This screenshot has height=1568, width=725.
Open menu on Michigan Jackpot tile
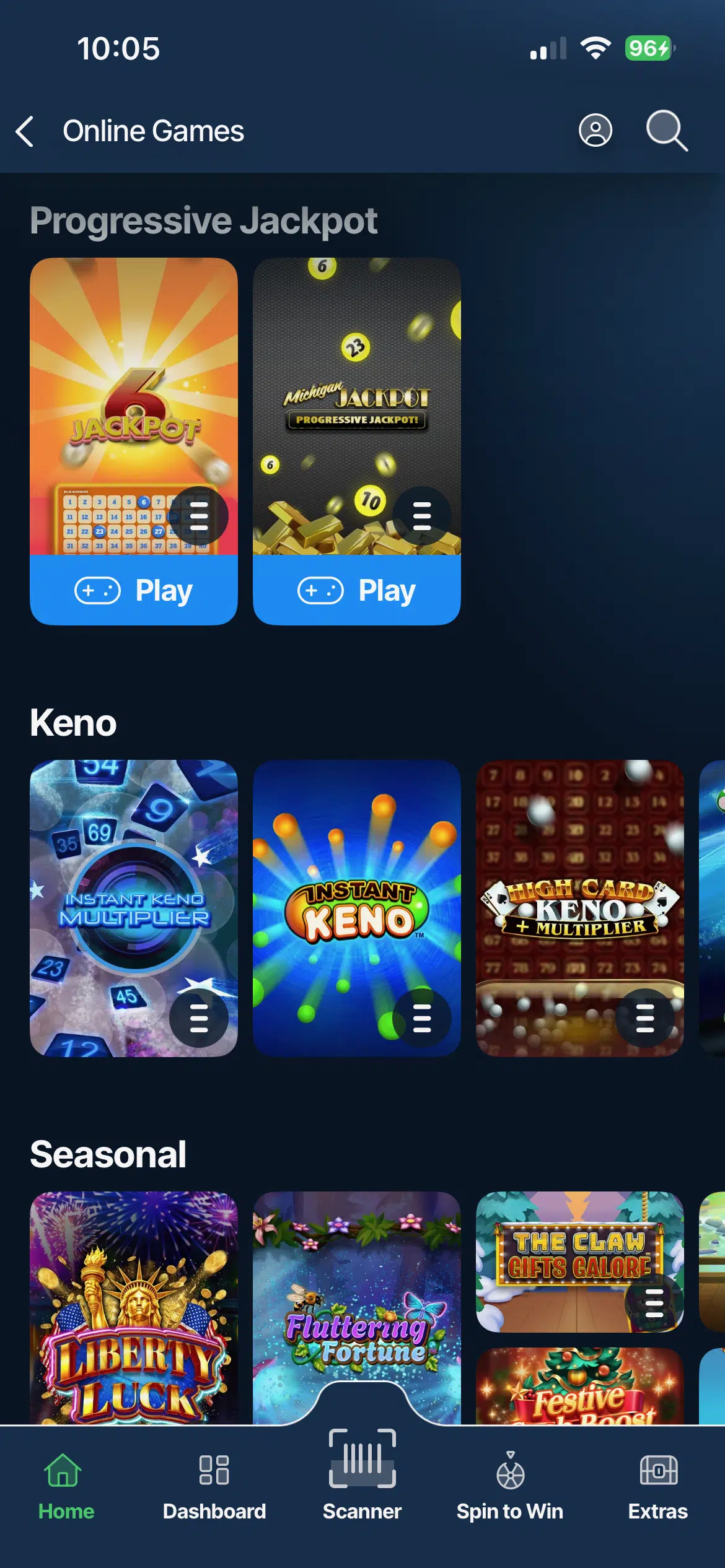click(x=422, y=516)
